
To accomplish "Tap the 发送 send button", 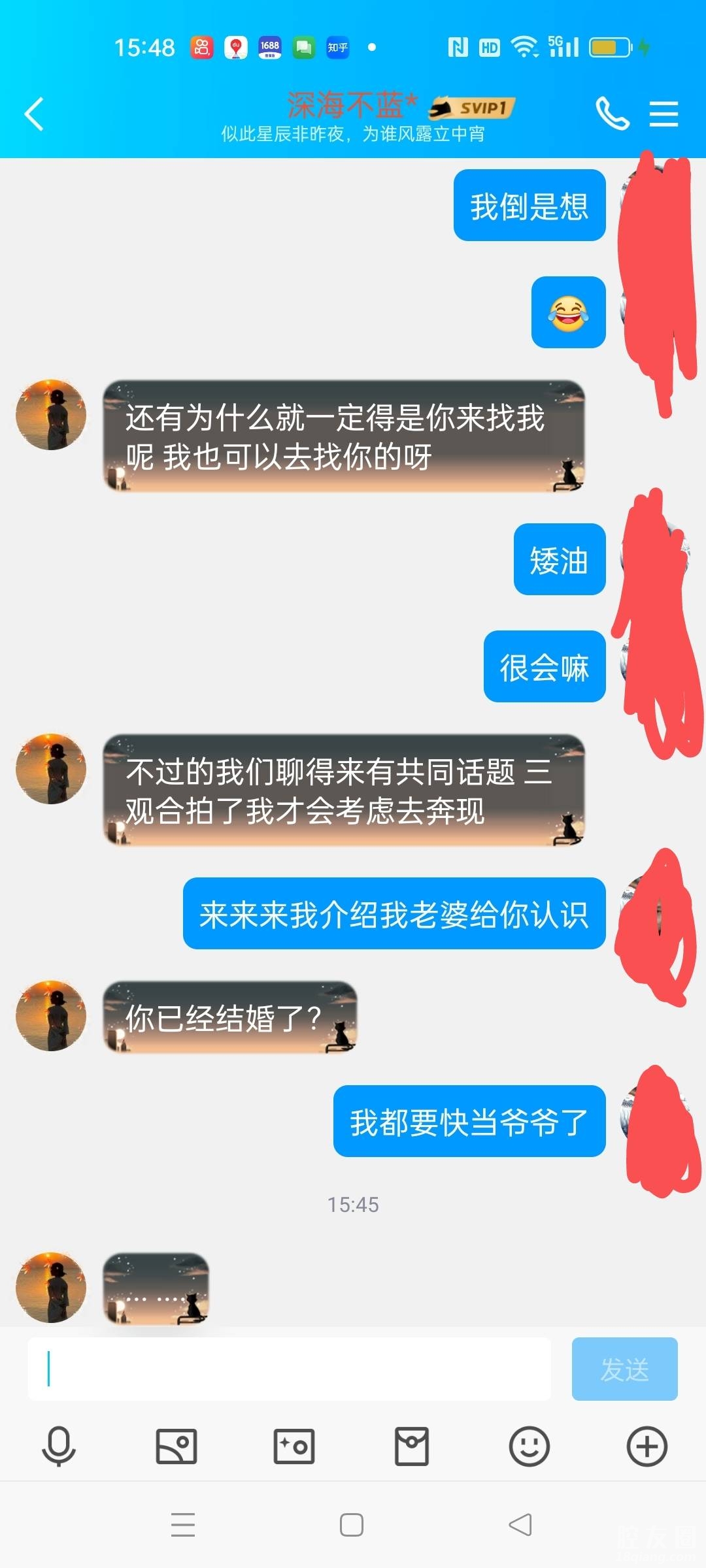I will point(624,1369).
